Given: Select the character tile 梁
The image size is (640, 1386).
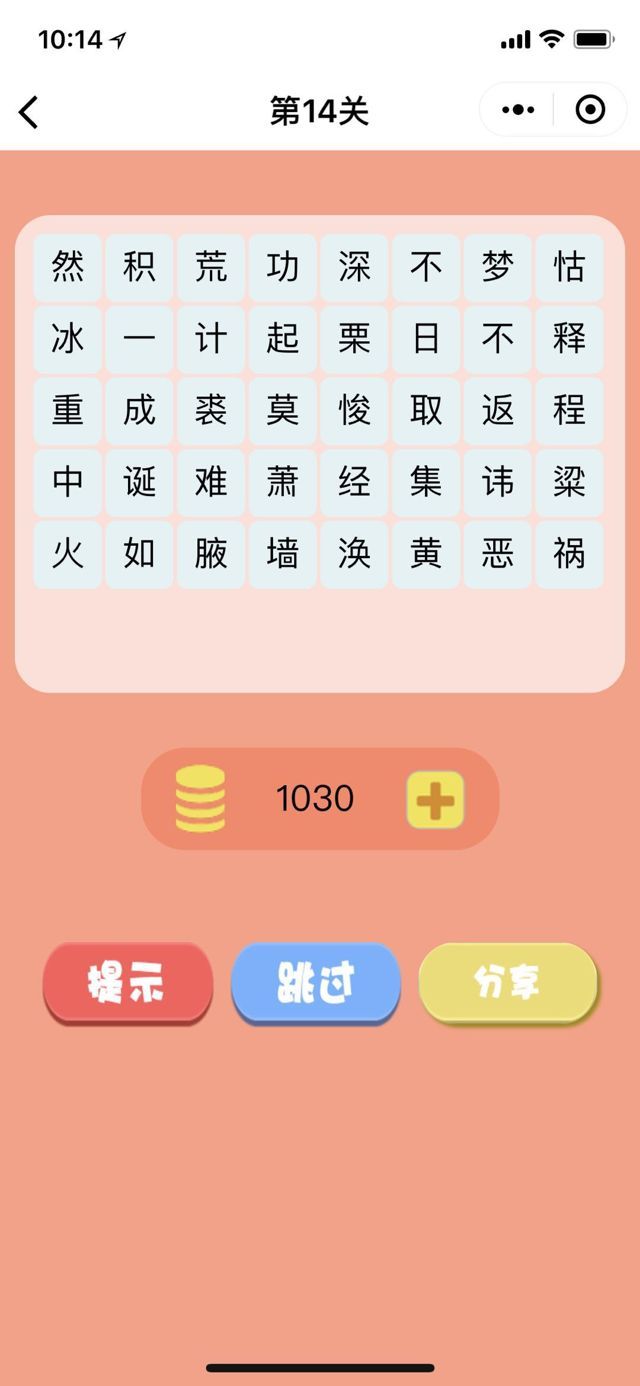Looking at the screenshot, I should tap(569, 482).
